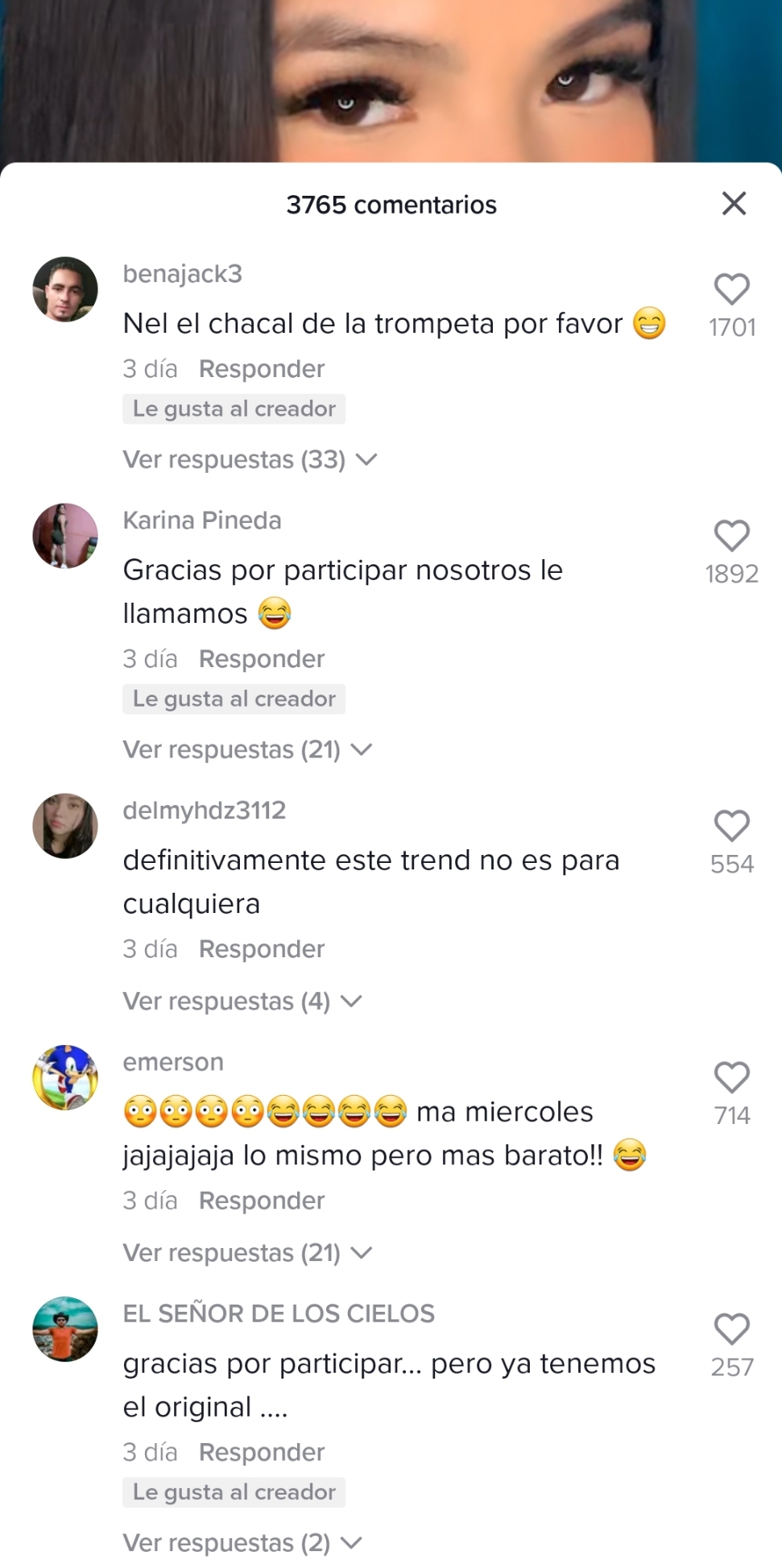Like emerson's comment
The image size is (782, 1568).
pyautogui.click(x=732, y=1077)
